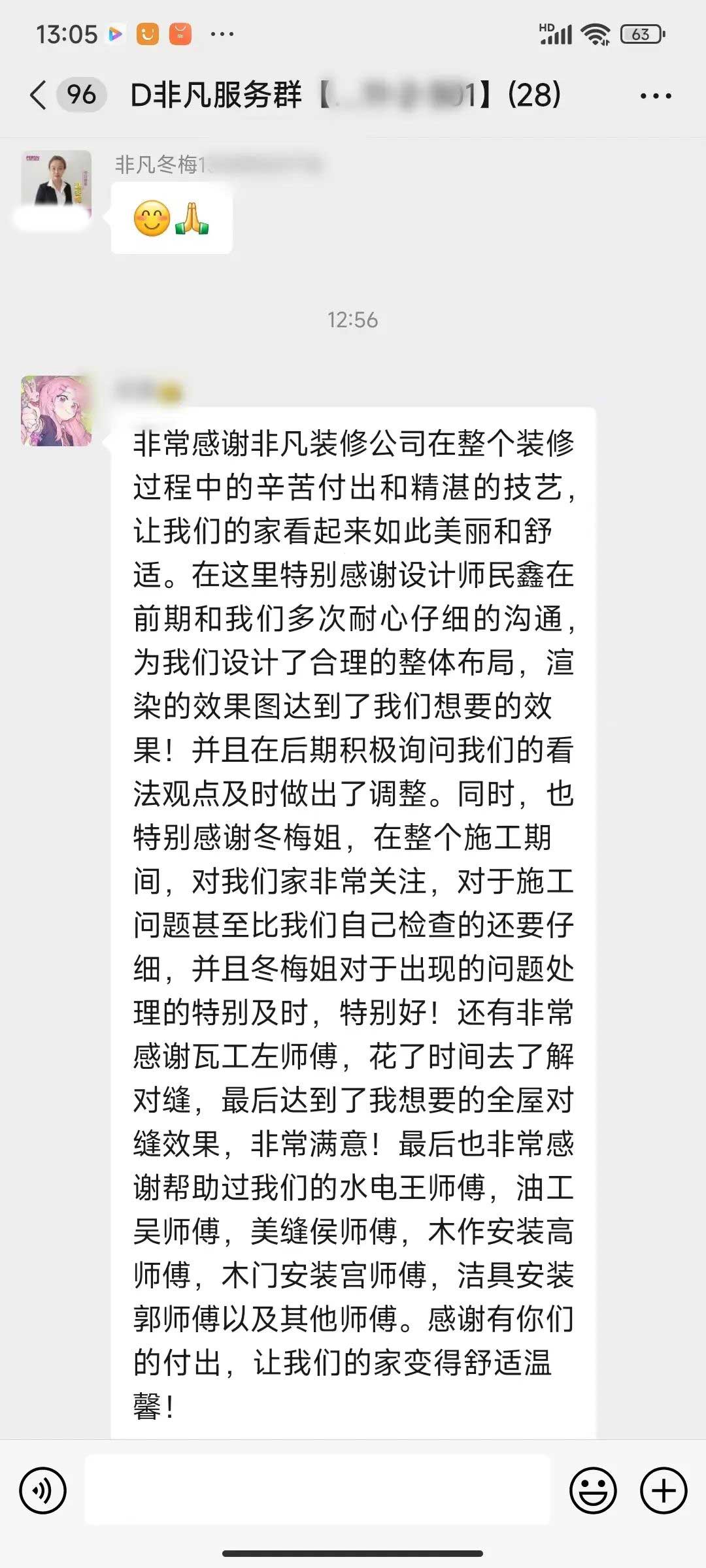
Task: Go back to the chat list
Action: click(39, 95)
